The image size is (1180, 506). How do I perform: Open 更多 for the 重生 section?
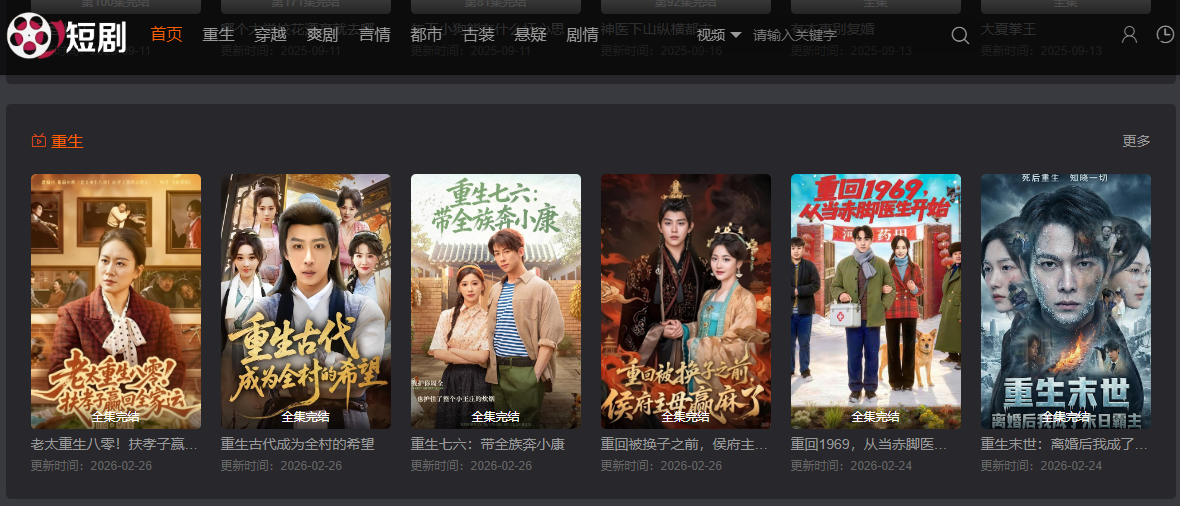1136,141
